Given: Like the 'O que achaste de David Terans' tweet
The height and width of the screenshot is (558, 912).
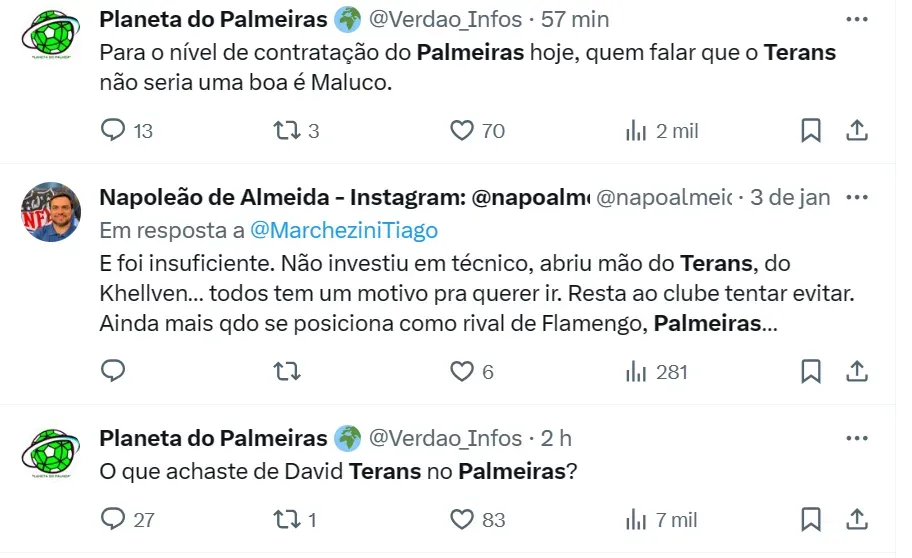Looking at the screenshot, I should click(x=461, y=519).
